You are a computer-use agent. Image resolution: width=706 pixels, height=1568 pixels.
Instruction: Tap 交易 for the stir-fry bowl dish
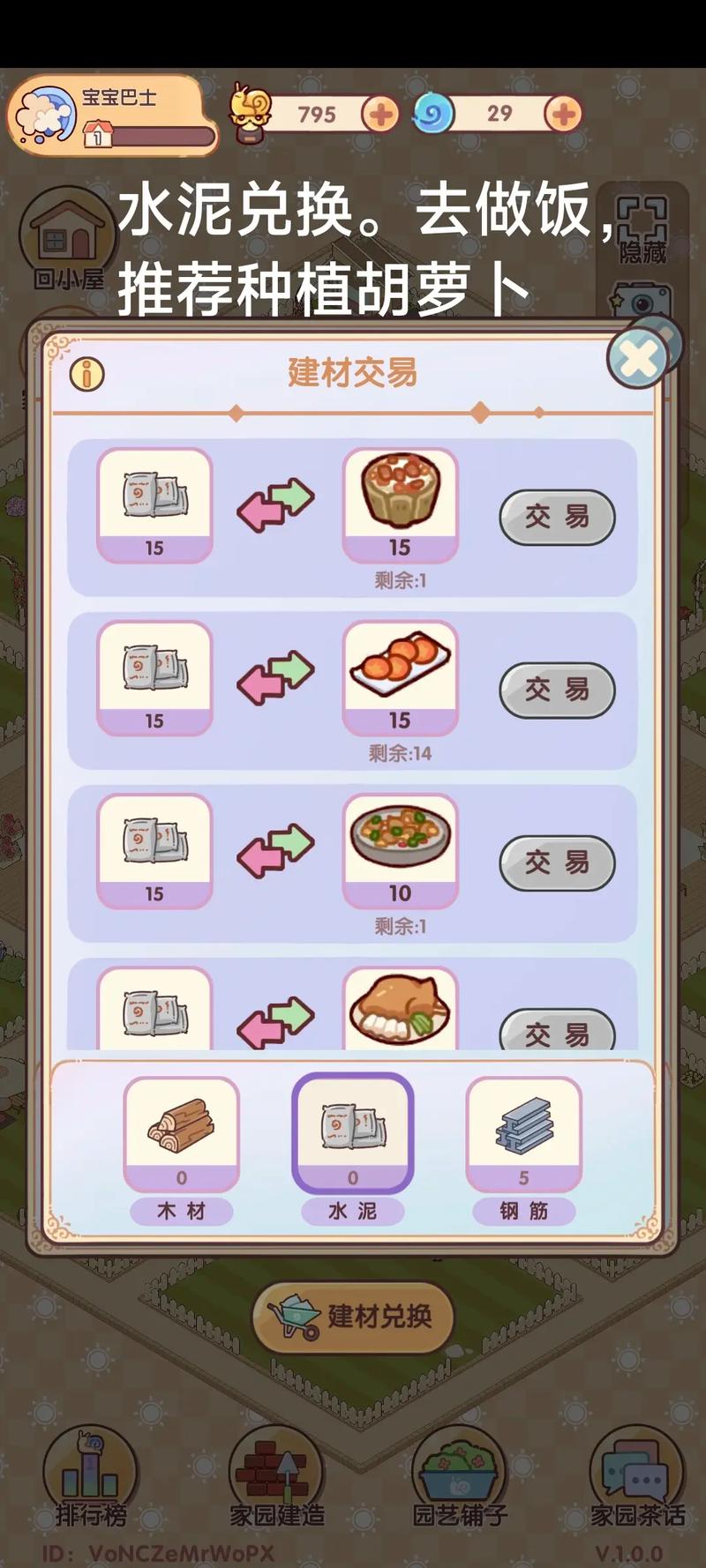tap(557, 862)
